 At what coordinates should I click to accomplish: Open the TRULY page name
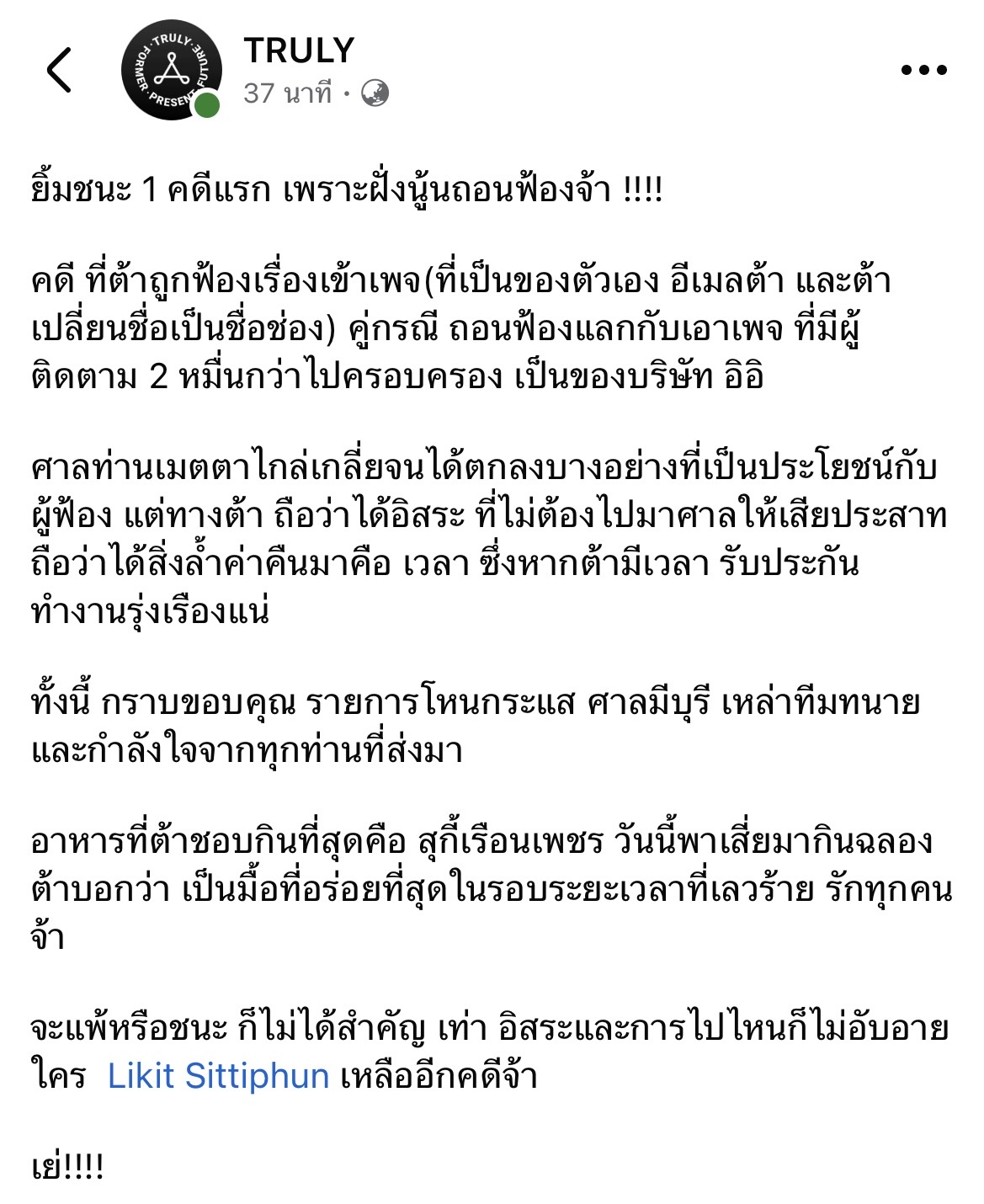[x=299, y=51]
